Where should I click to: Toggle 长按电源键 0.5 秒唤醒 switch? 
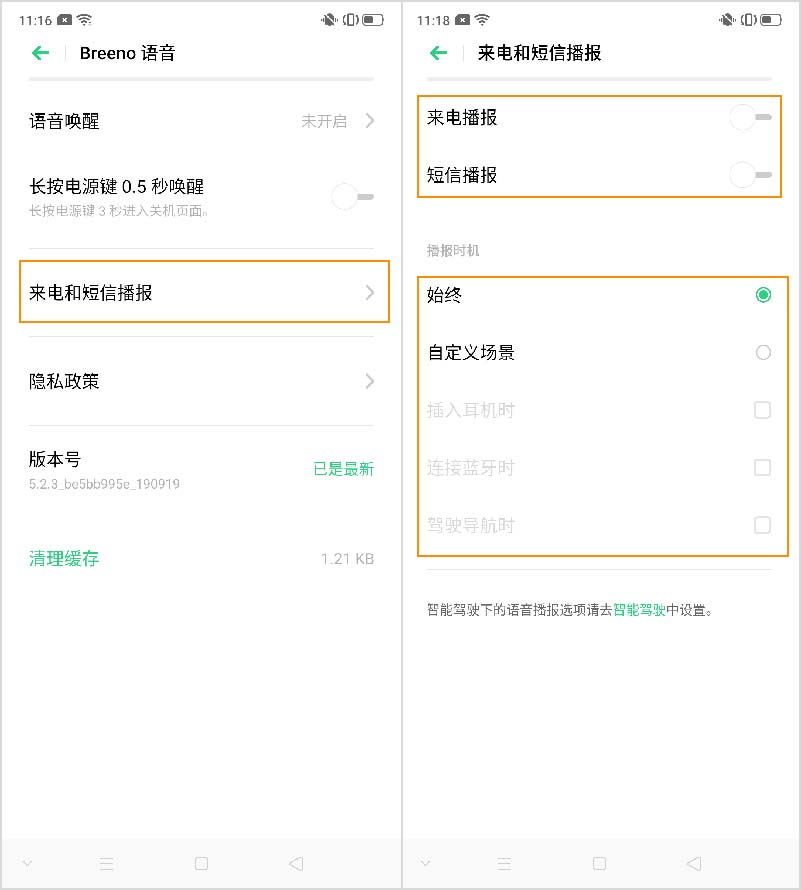352,196
